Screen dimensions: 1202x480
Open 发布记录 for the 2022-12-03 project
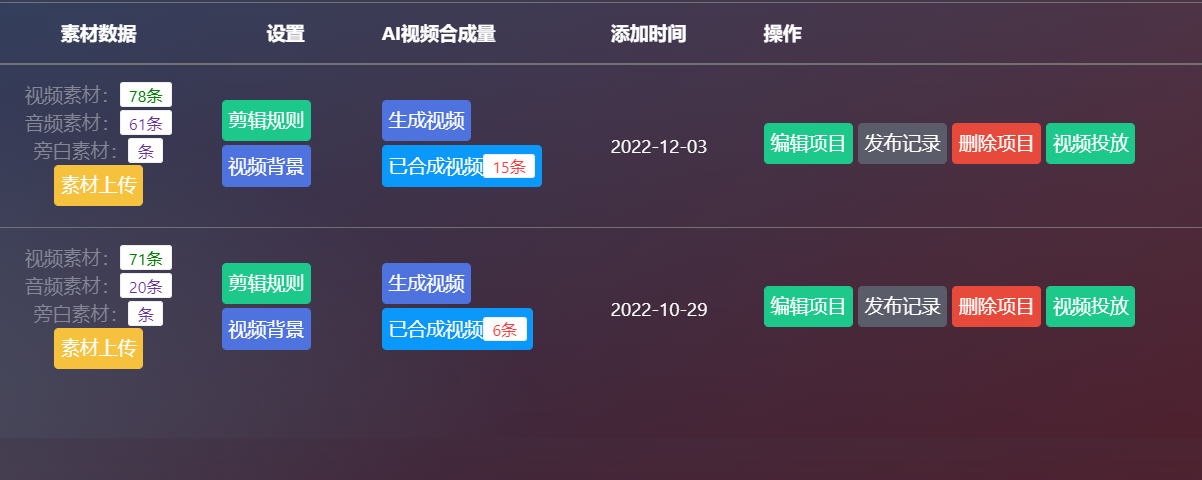(902, 143)
